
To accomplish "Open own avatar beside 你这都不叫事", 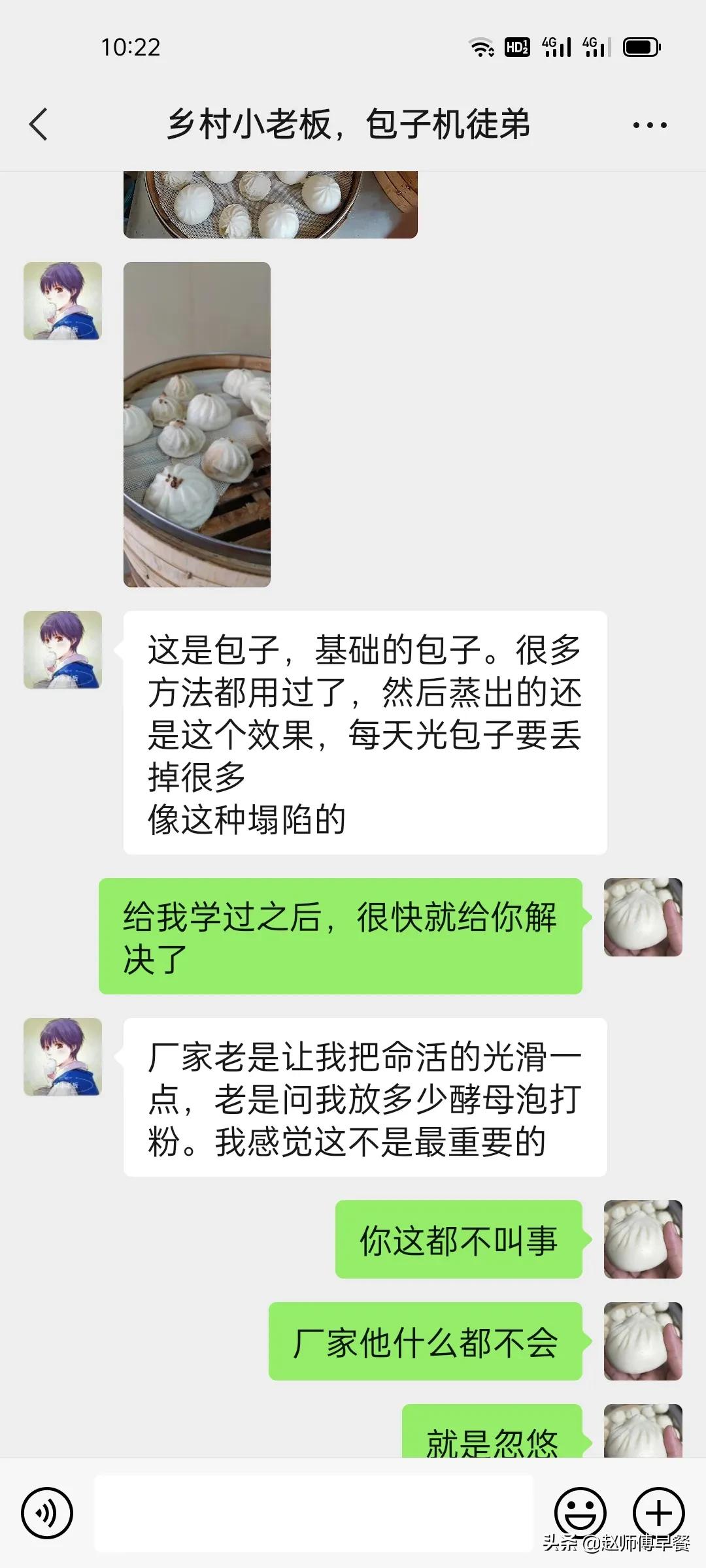I will click(643, 1239).
